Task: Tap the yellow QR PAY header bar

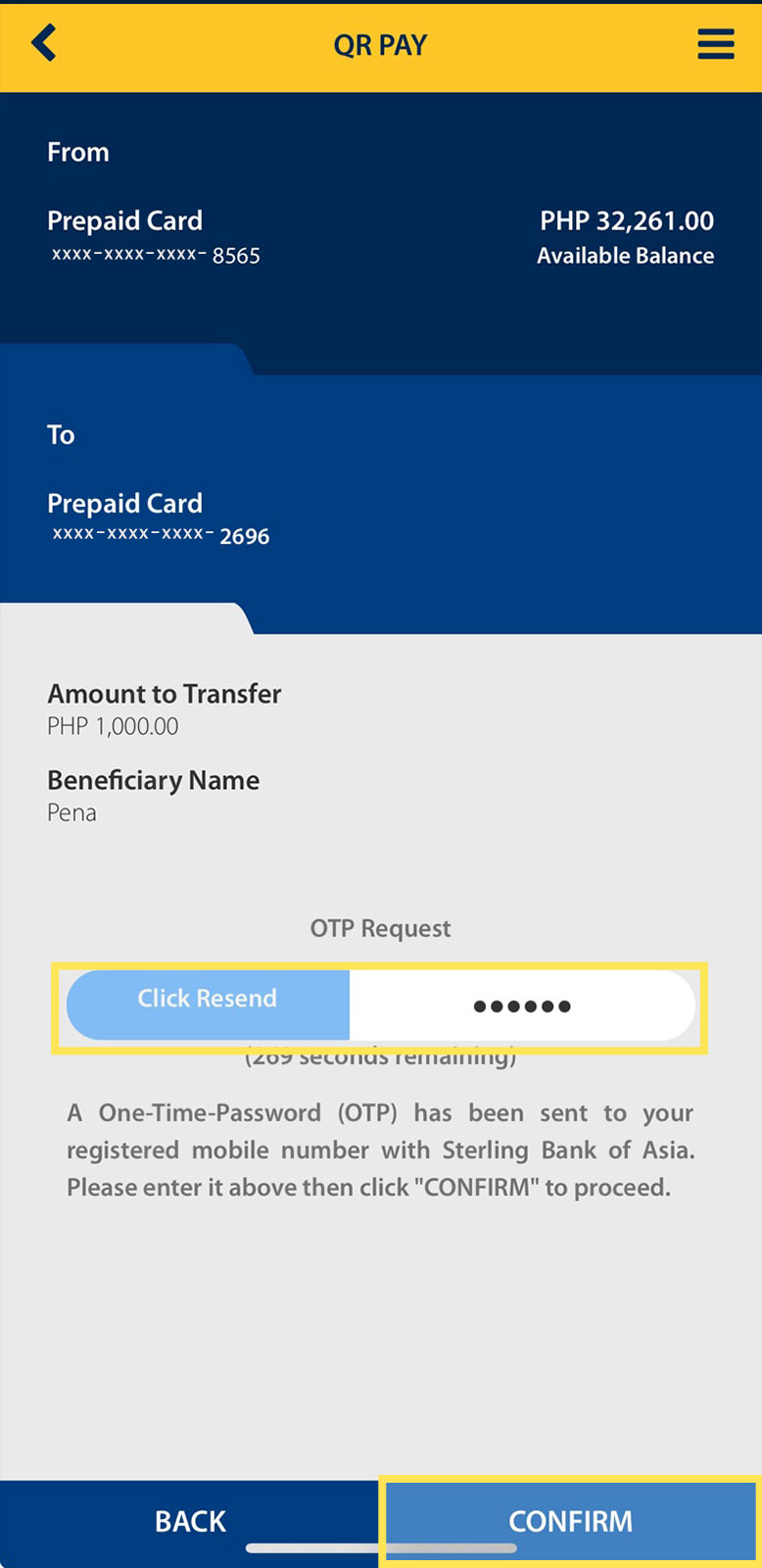Action: point(381,44)
